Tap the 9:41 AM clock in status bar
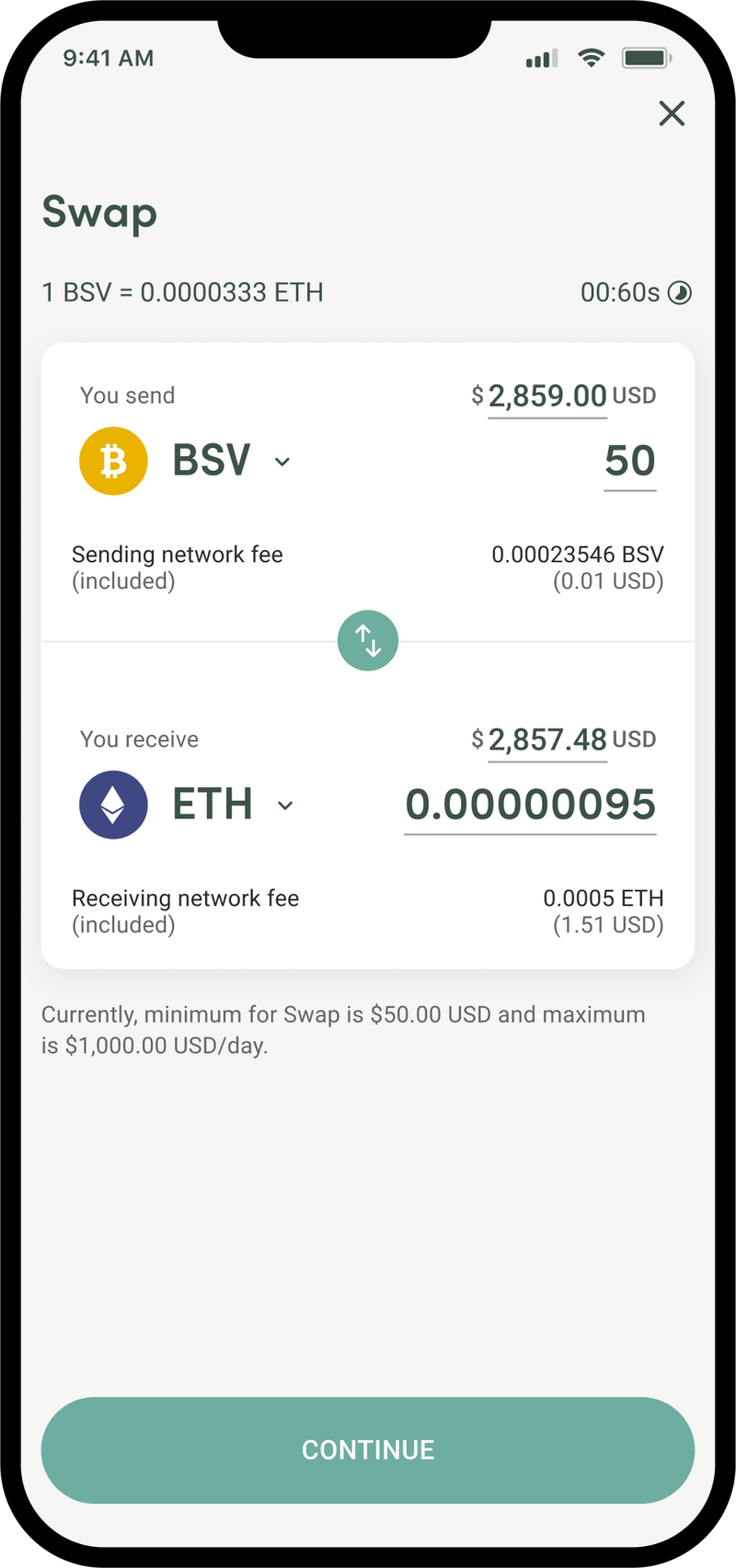Screen dimensions: 736x1568 click(107, 58)
